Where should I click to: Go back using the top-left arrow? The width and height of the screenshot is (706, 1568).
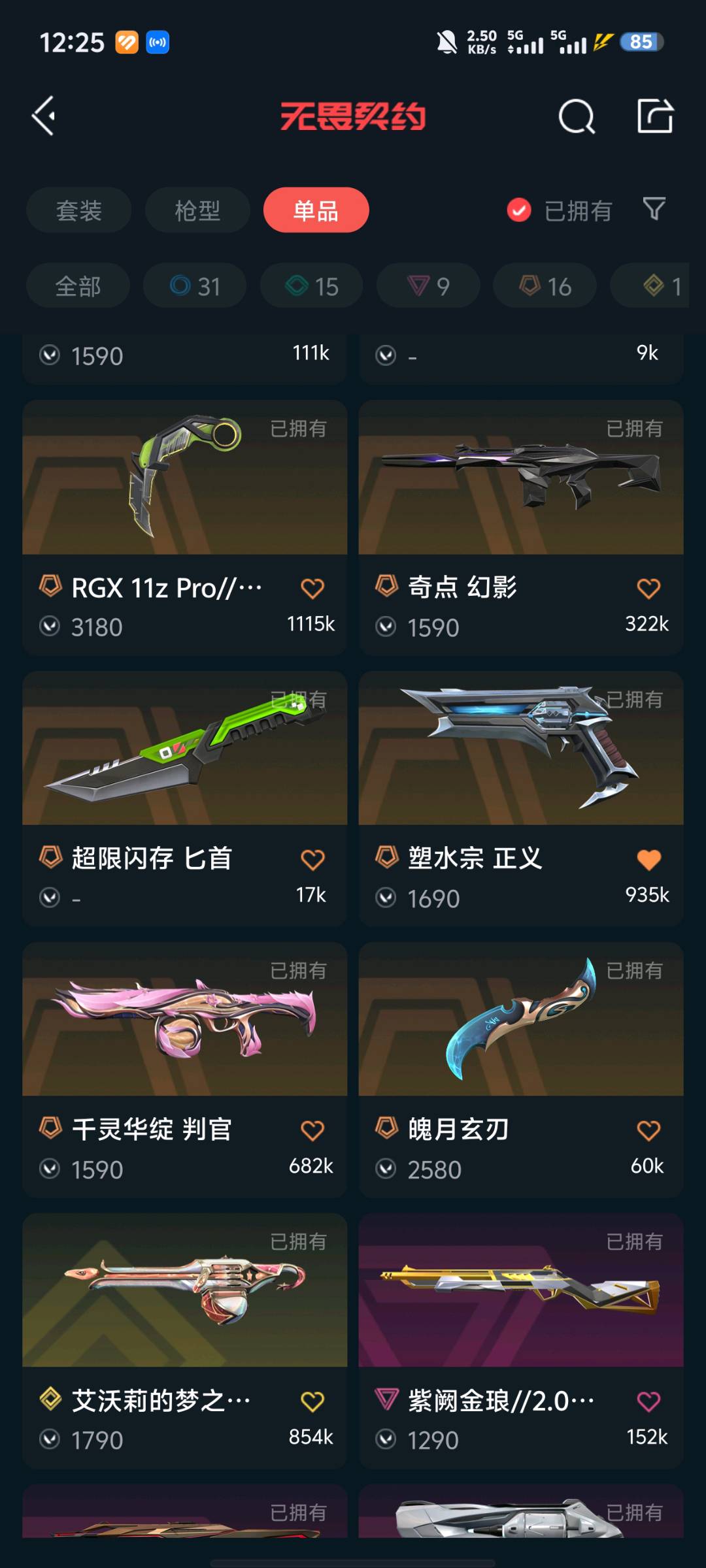pos(44,116)
